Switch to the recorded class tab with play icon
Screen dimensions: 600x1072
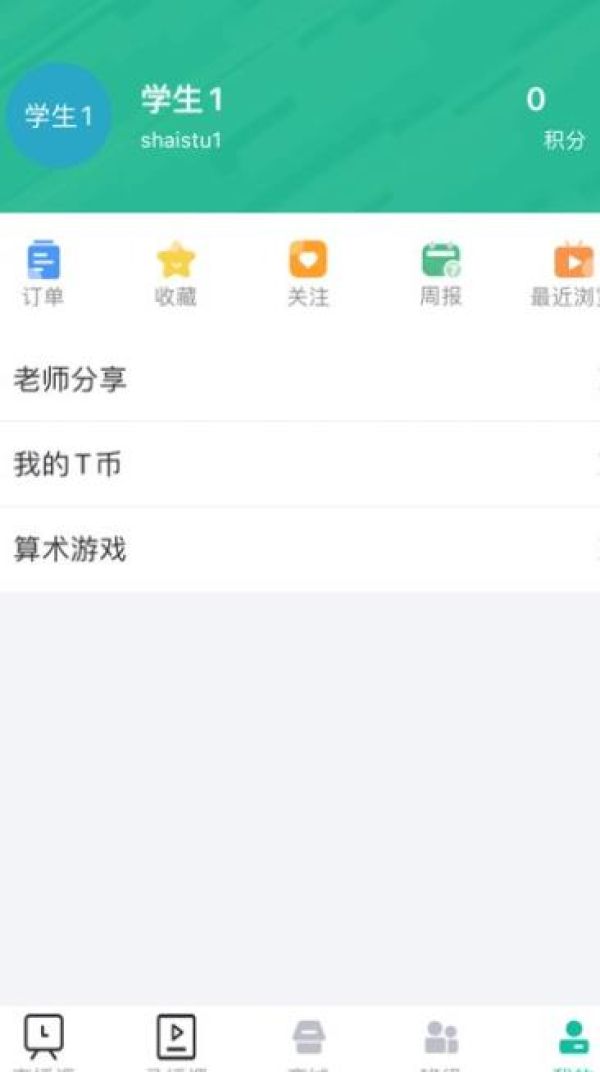(x=176, y=1040)
